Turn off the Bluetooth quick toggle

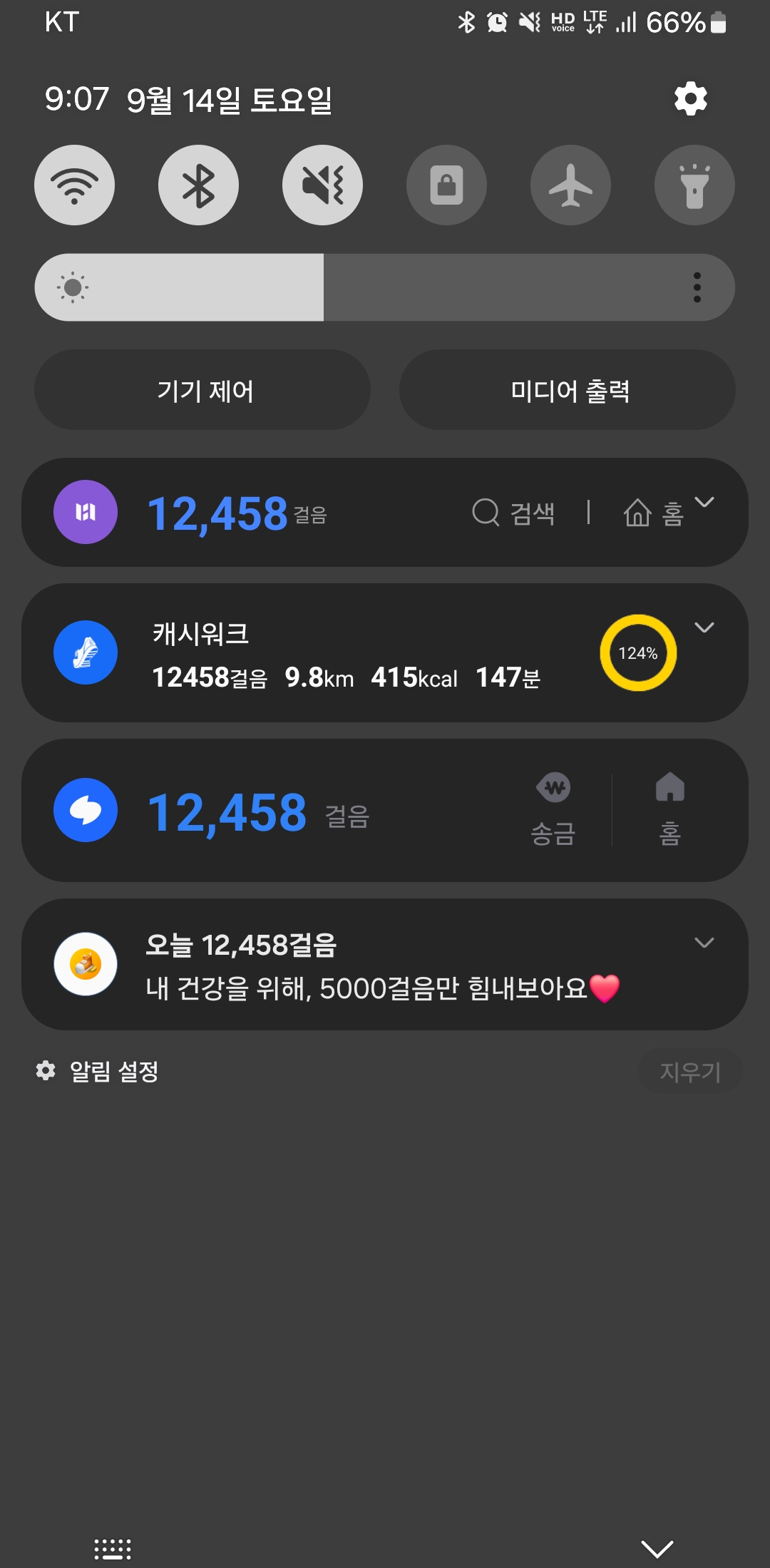[198, 185]
